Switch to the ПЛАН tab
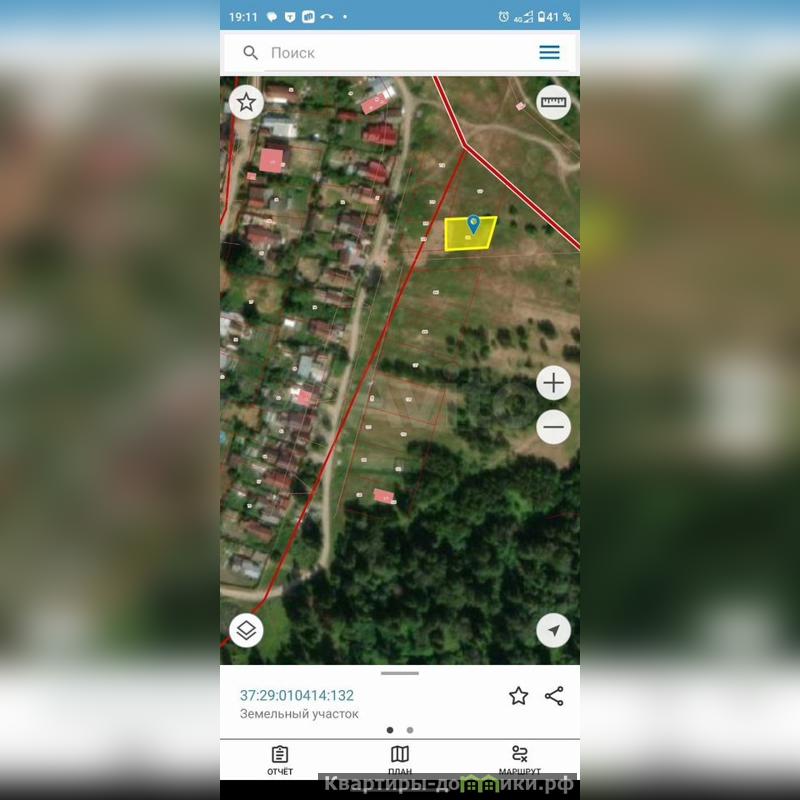Screen dimensions: 800x800 pos(400,760)
